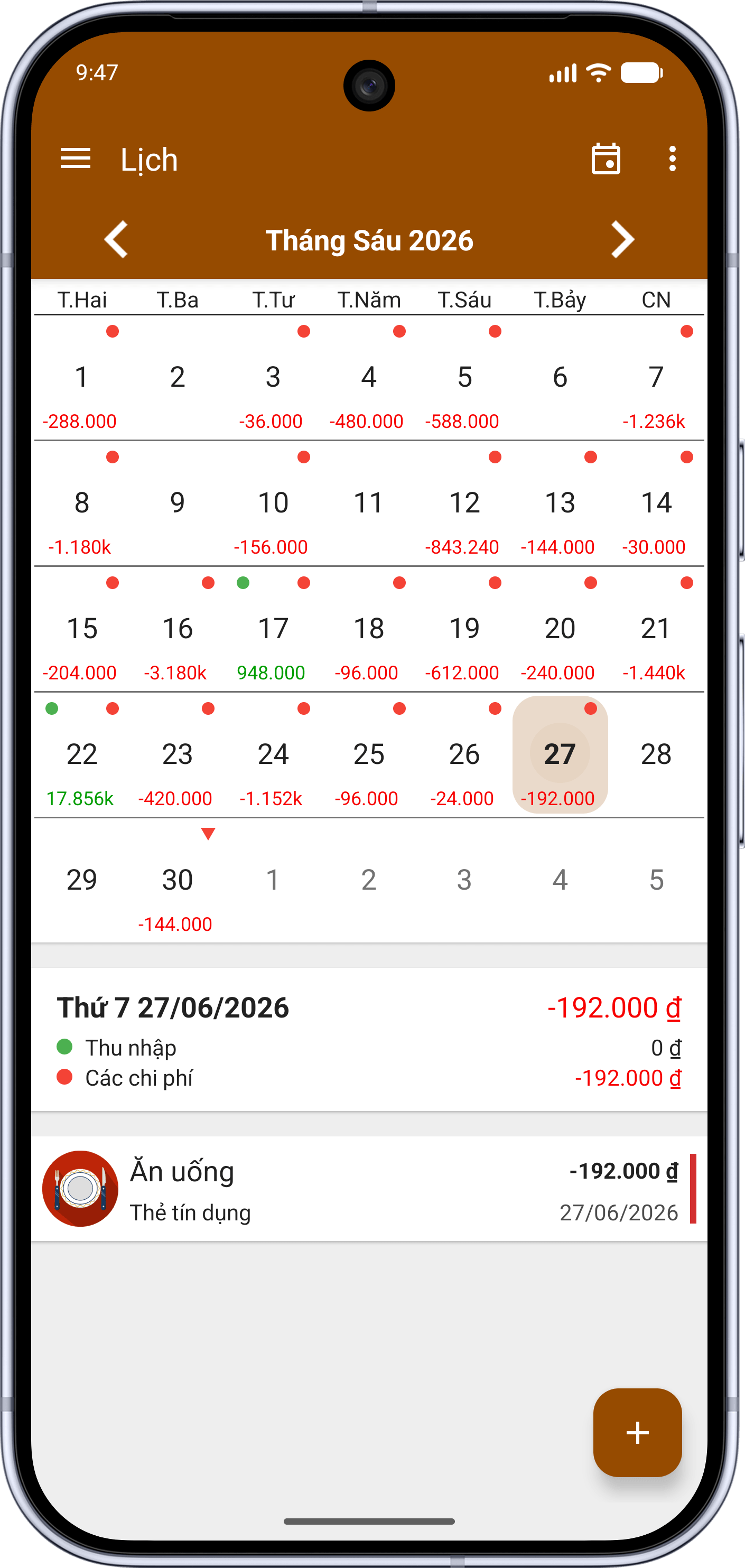The width and height of the screenshot is (745, 1568).
Task: Select June 1 on the calendar
Action: coord(82,377)
